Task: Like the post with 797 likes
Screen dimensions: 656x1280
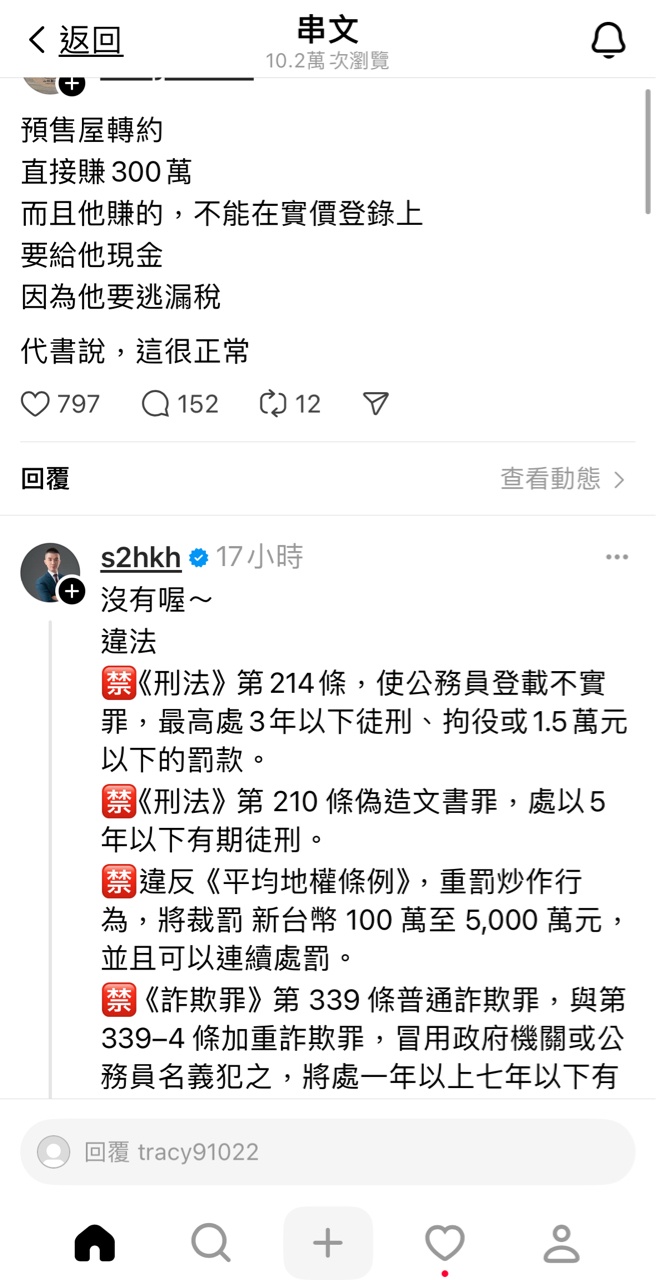Action: (x=36, y=404)
